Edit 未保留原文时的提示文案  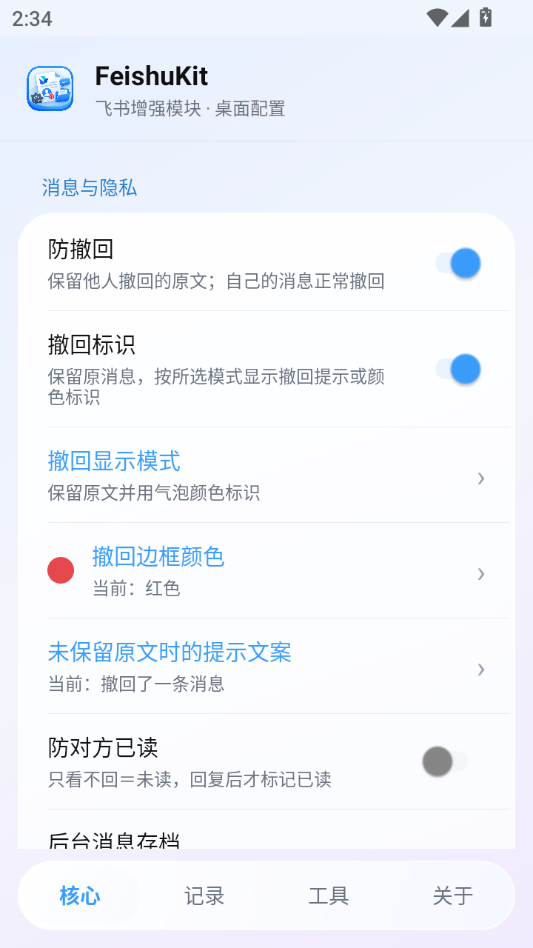coord(266,666)
